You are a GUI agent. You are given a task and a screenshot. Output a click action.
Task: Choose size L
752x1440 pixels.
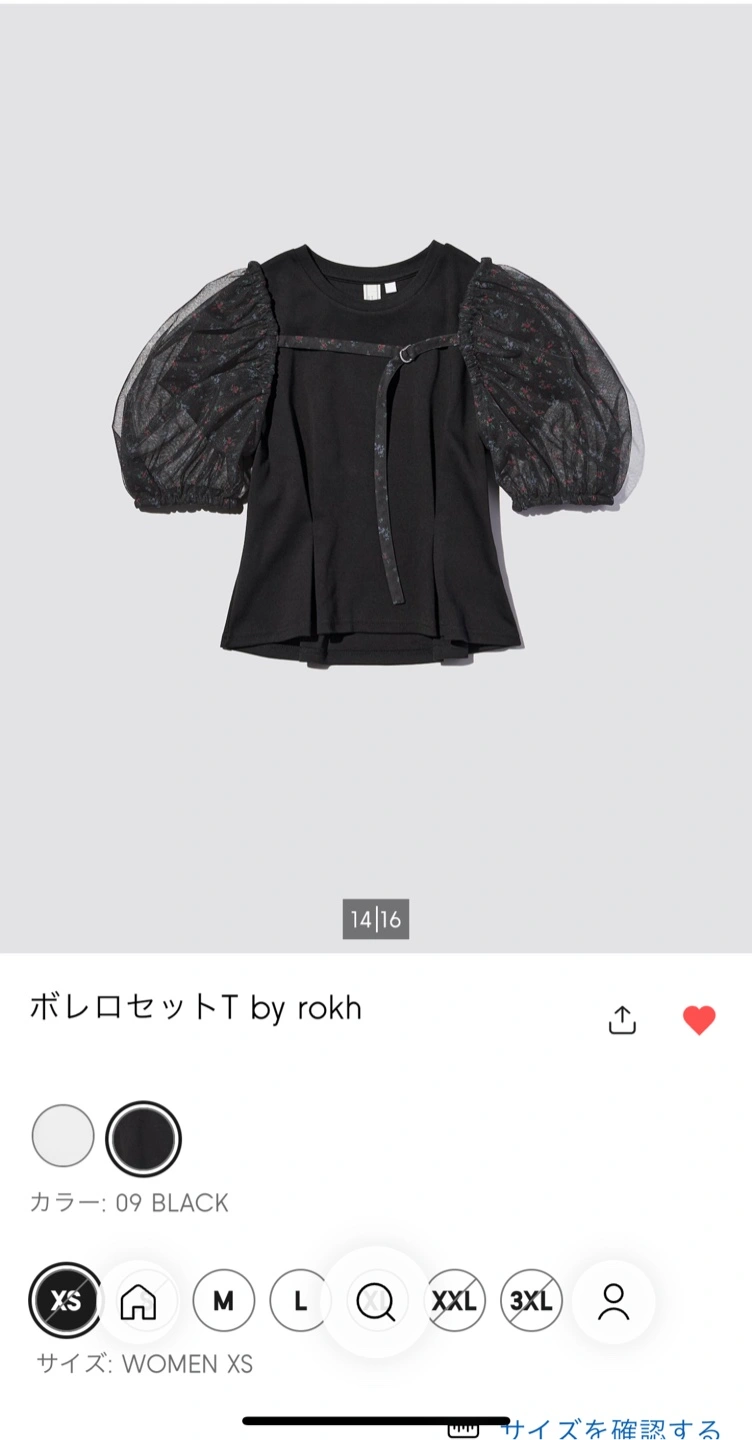tap(300, 1301)
